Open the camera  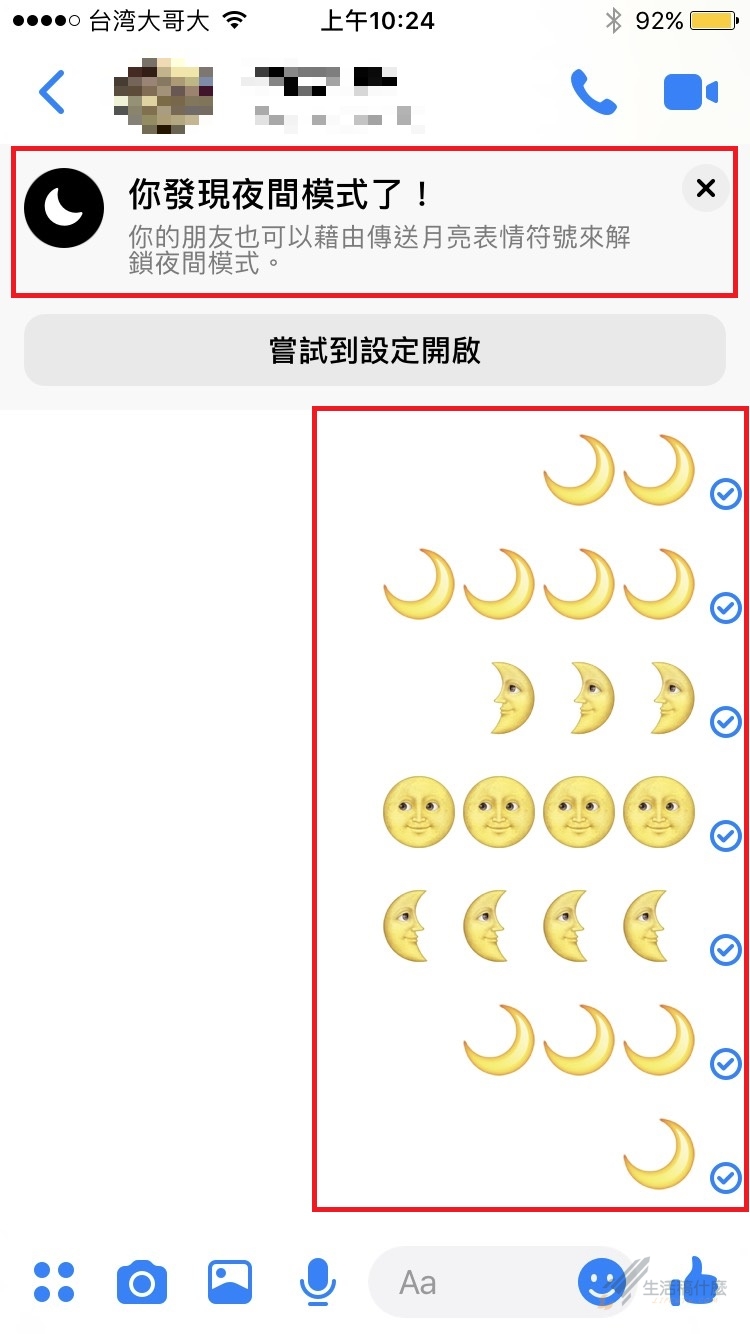click(142, 1282)
